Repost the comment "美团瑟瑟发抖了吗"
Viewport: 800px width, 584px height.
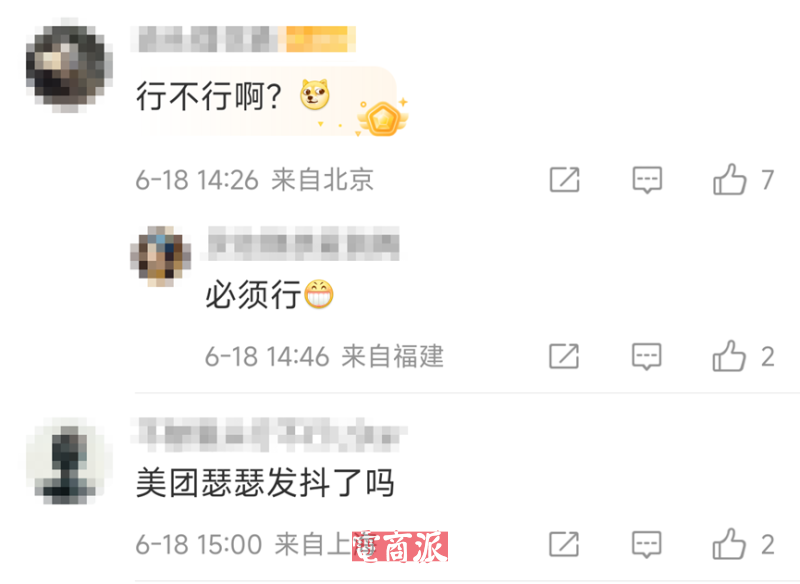coord(565,545)
